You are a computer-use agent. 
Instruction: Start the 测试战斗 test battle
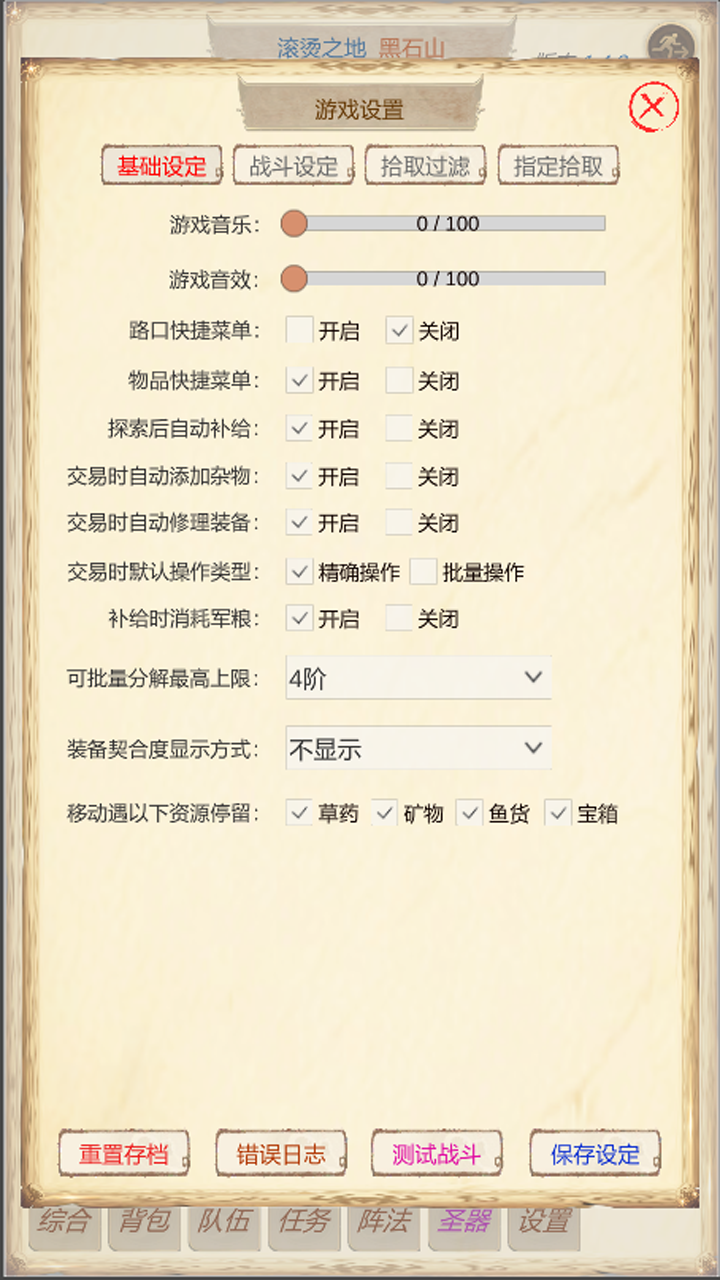pyautogui.click(x=437, y=1154)
